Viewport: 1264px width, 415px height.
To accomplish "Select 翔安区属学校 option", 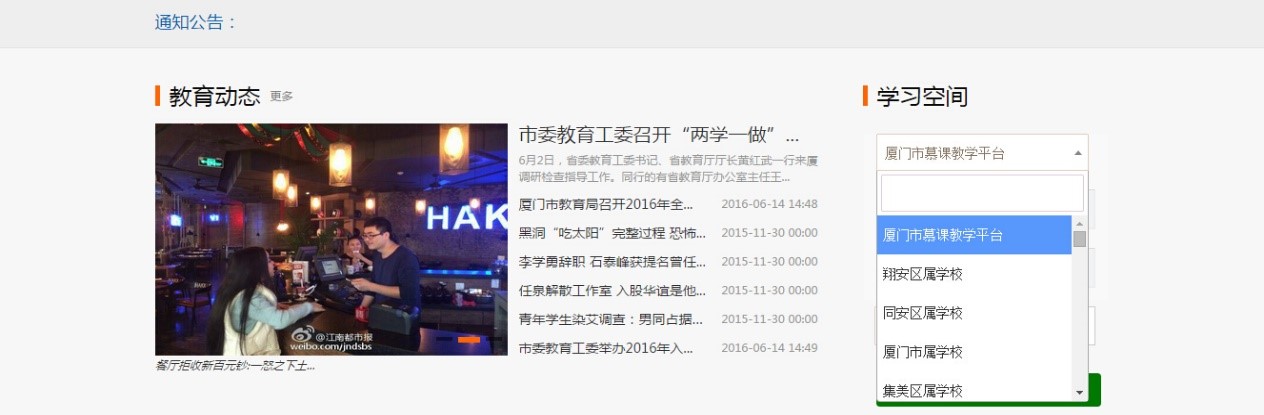I will (x=973, y=274).
